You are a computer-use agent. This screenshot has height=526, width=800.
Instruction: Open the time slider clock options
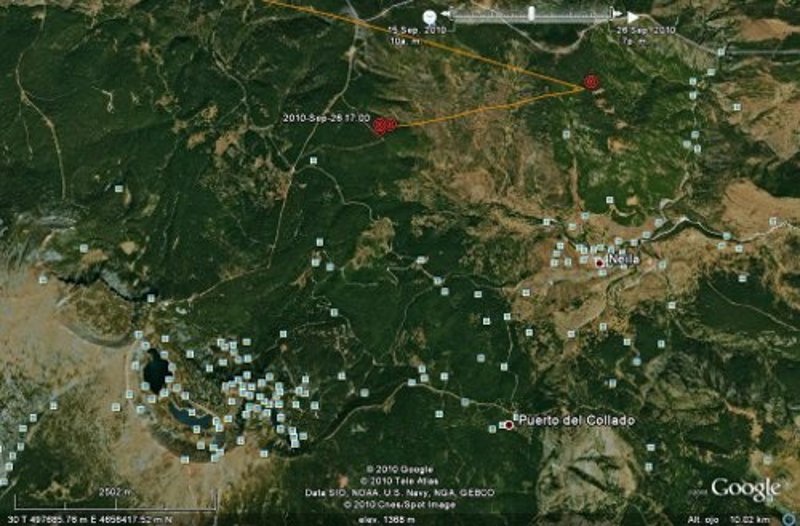[429, 16]
